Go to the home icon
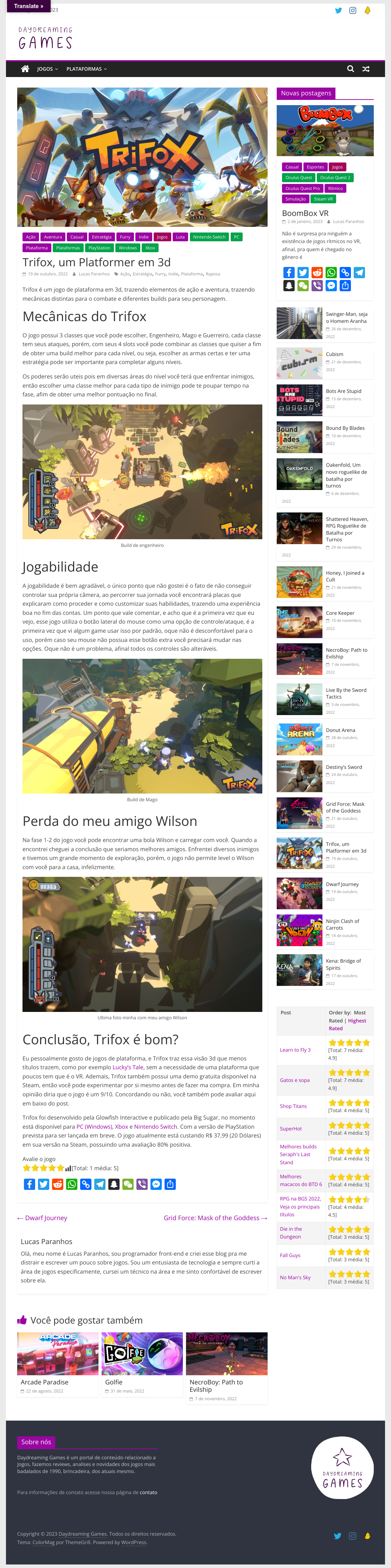 pos(25,69)
